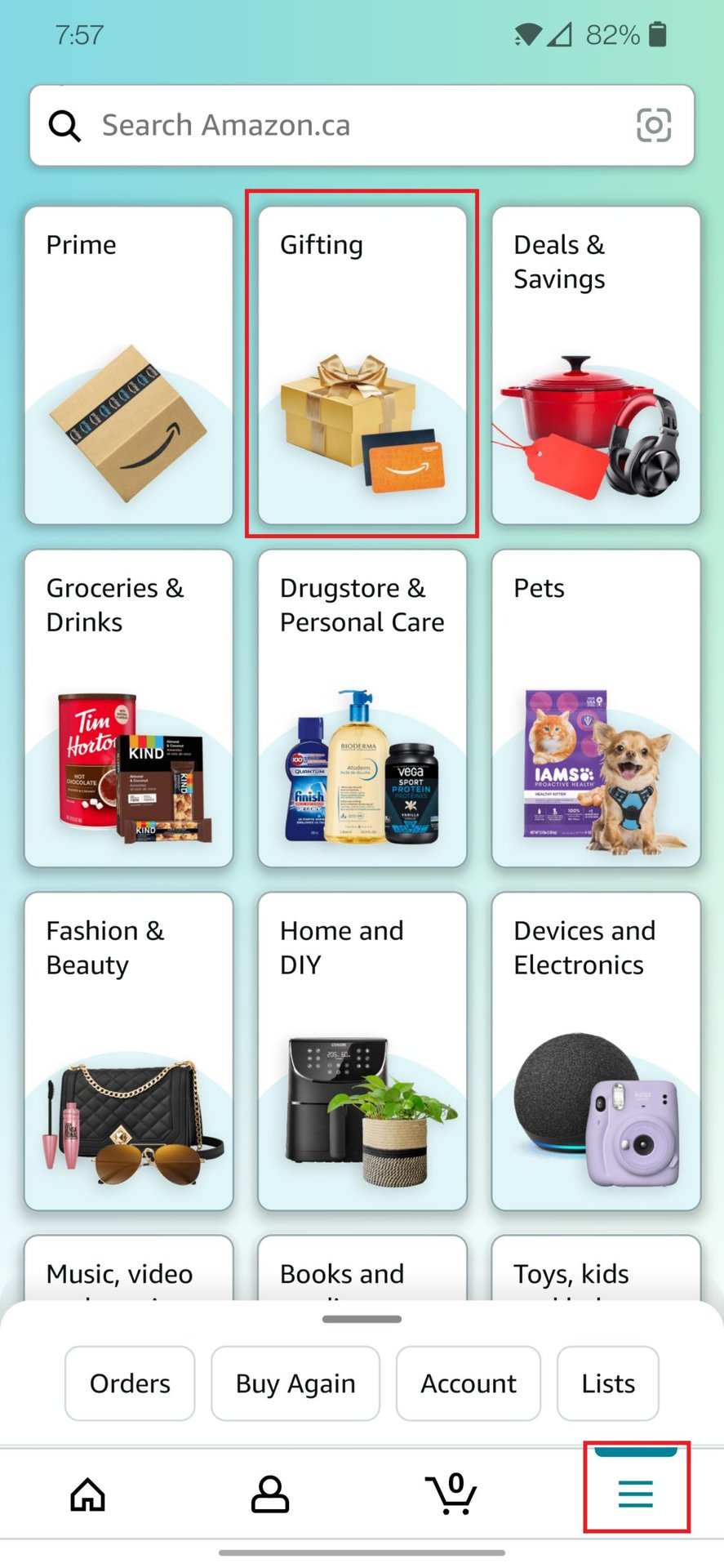
Task: Open the Gifting category card
Action: (362, 365)
